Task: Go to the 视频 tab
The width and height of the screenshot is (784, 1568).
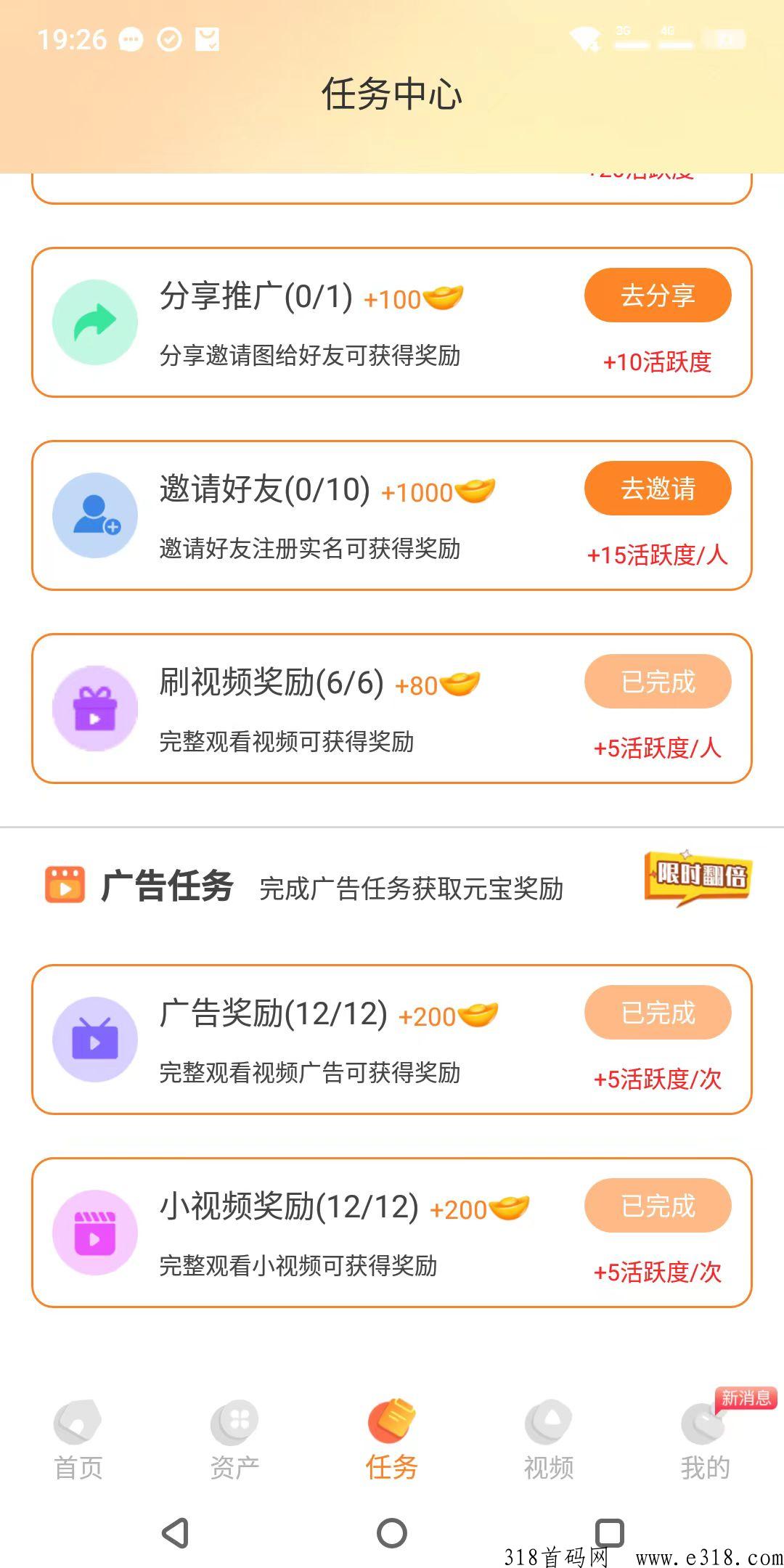Action: [x=549, y=1440]
